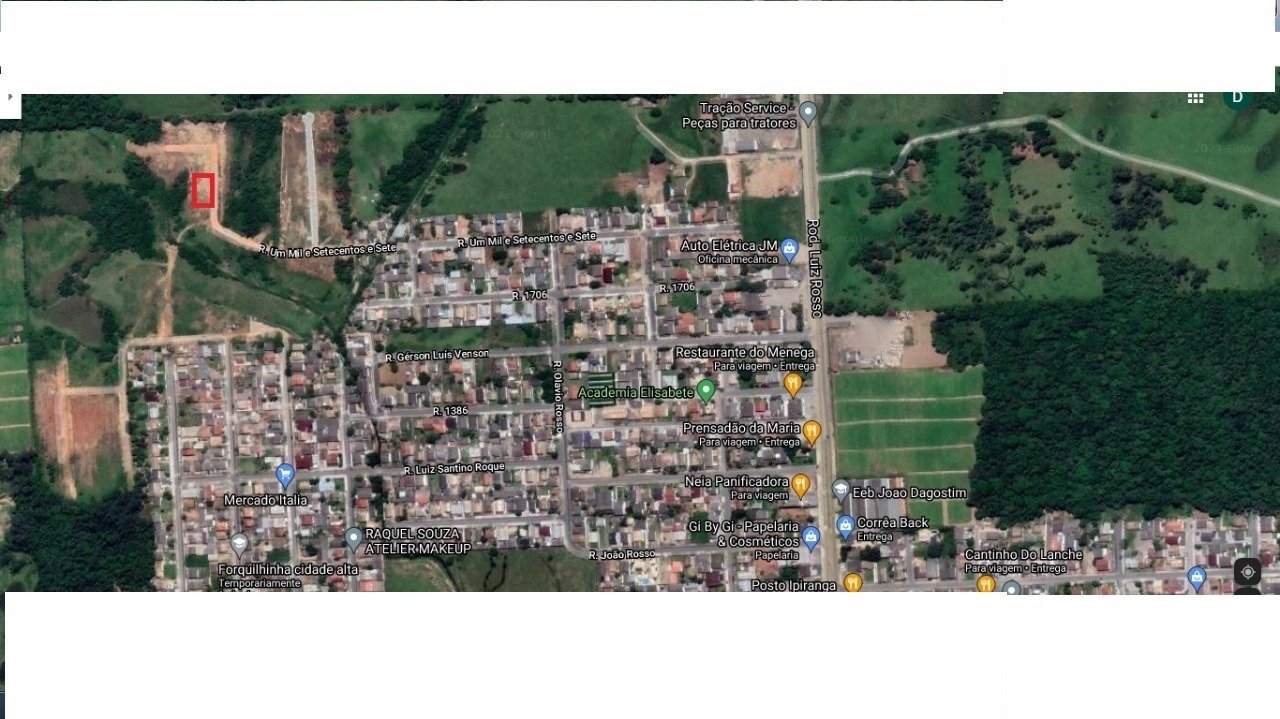Tap the Academia Elisabete marker
This screenshot has width=1280, height=719.
tap(706, 390)
